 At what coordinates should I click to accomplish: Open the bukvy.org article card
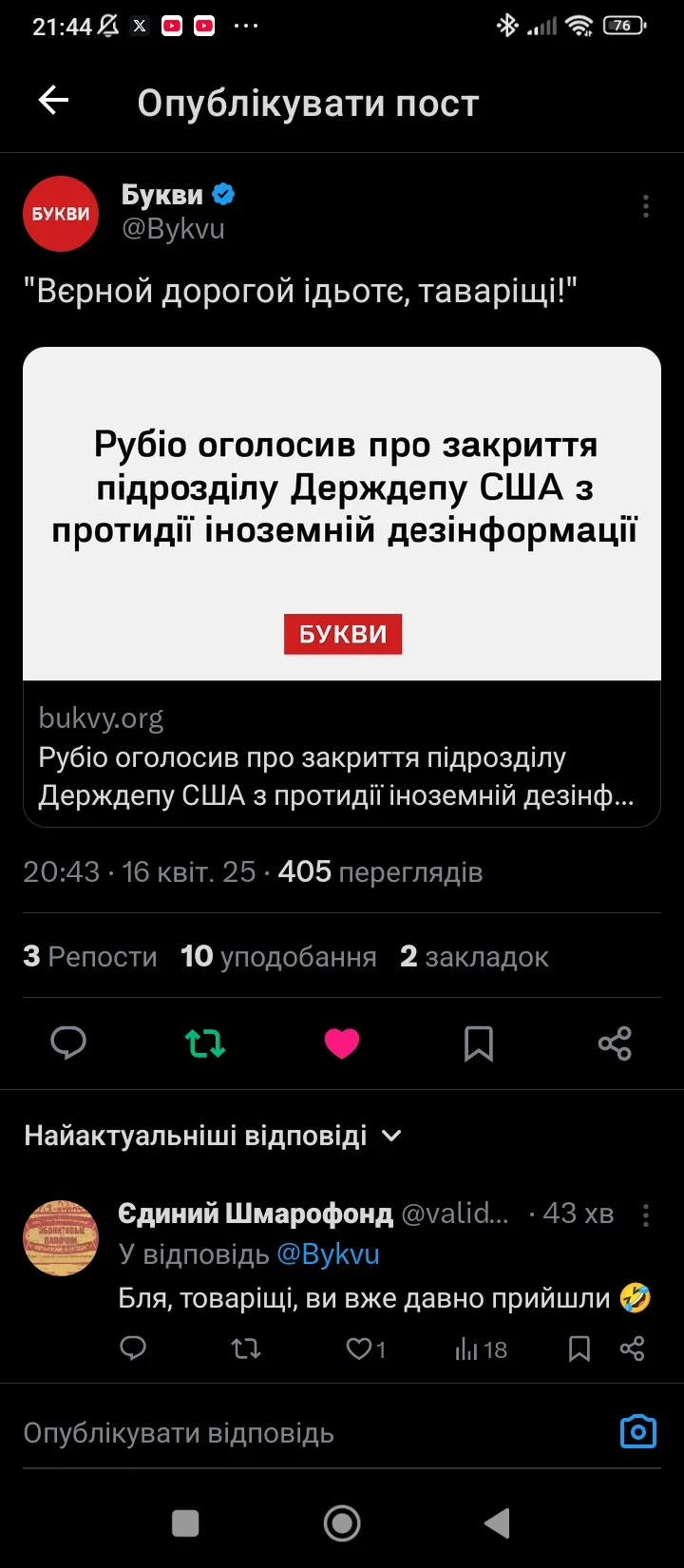coord(342,586)
